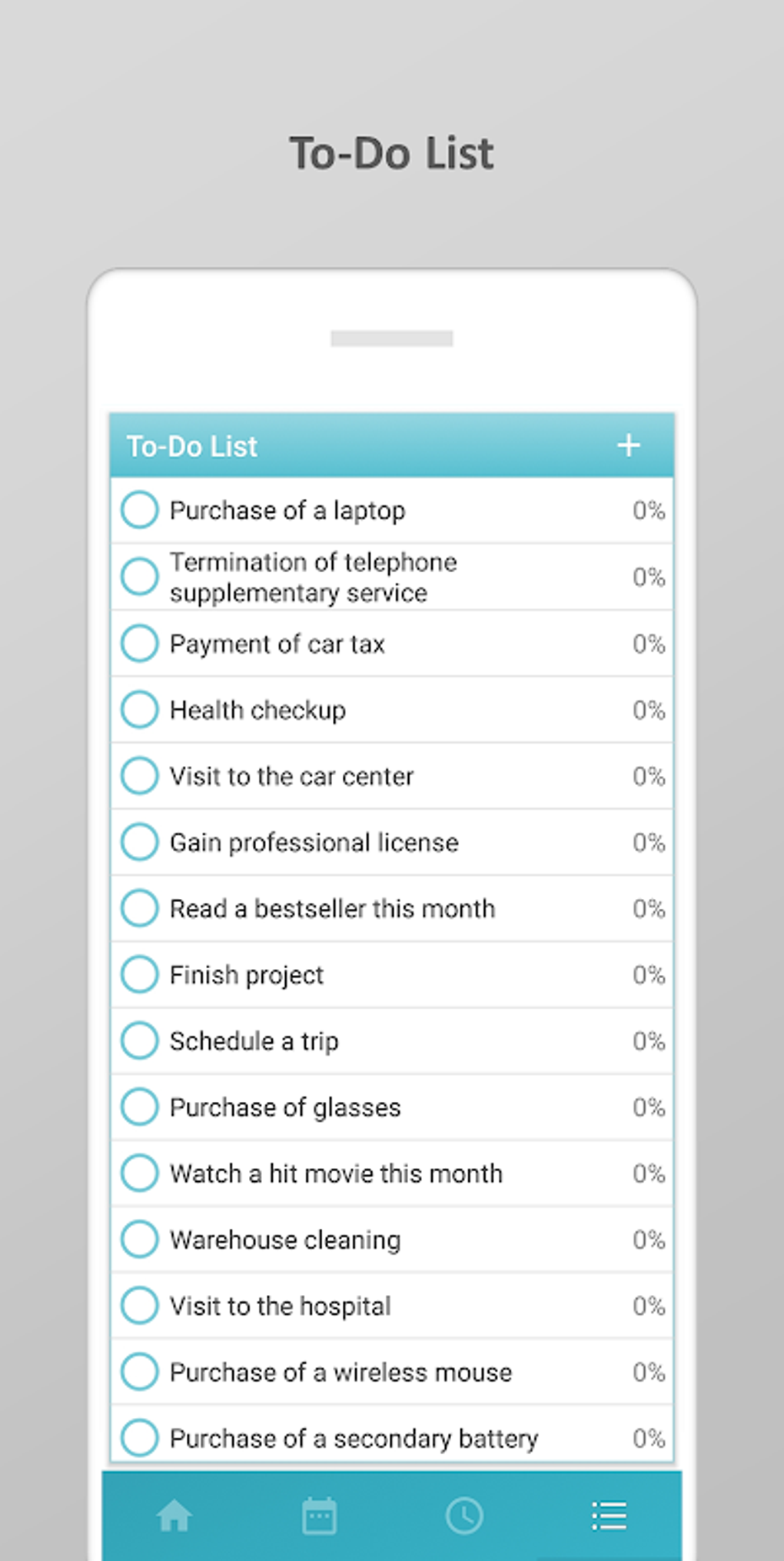Tap 'Termination of telephone supplementary service'
Viewport: 784px width, 1561px height.
pos(314,577)
